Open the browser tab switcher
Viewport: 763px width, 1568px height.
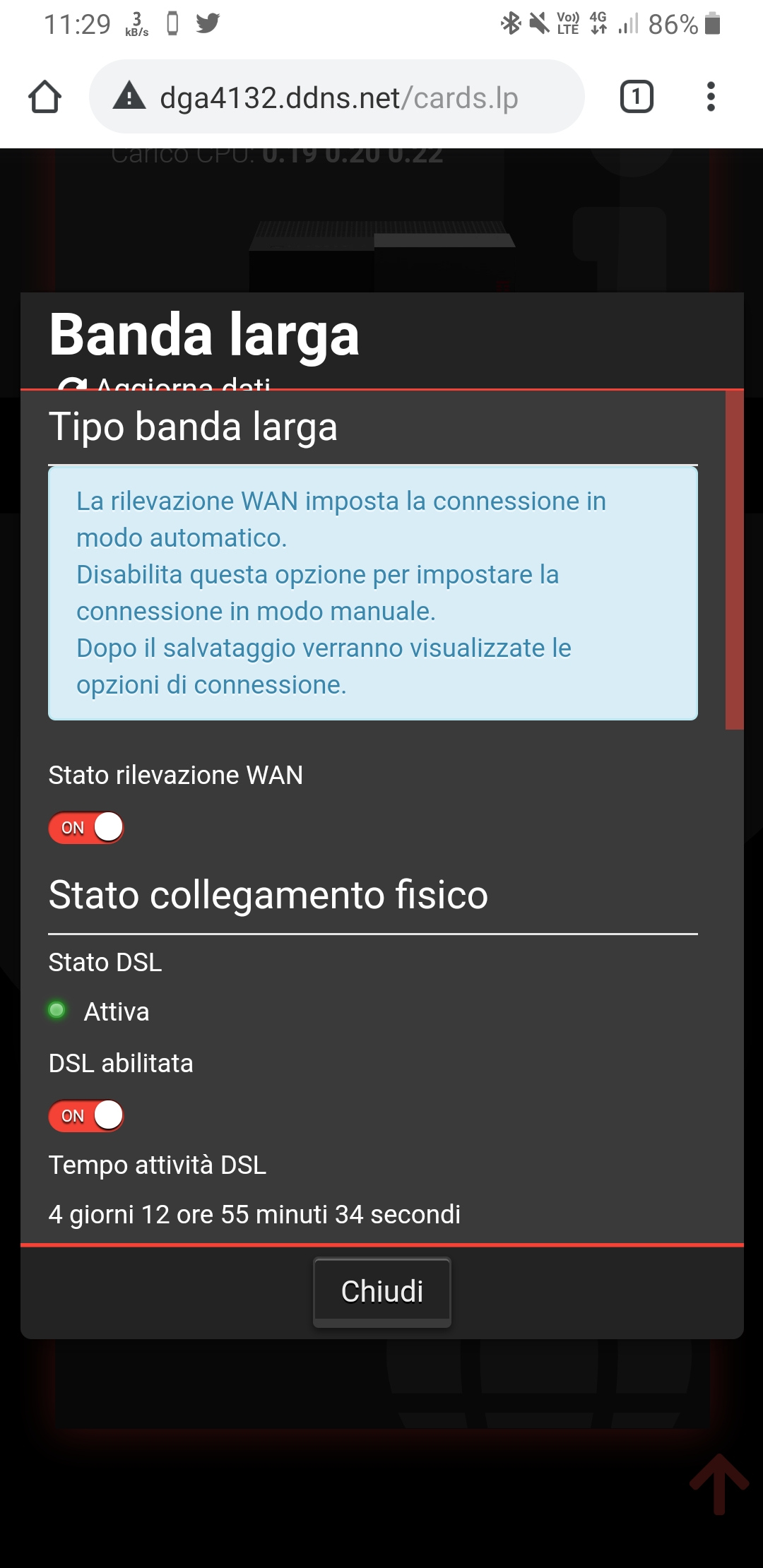tap(635, 97)
